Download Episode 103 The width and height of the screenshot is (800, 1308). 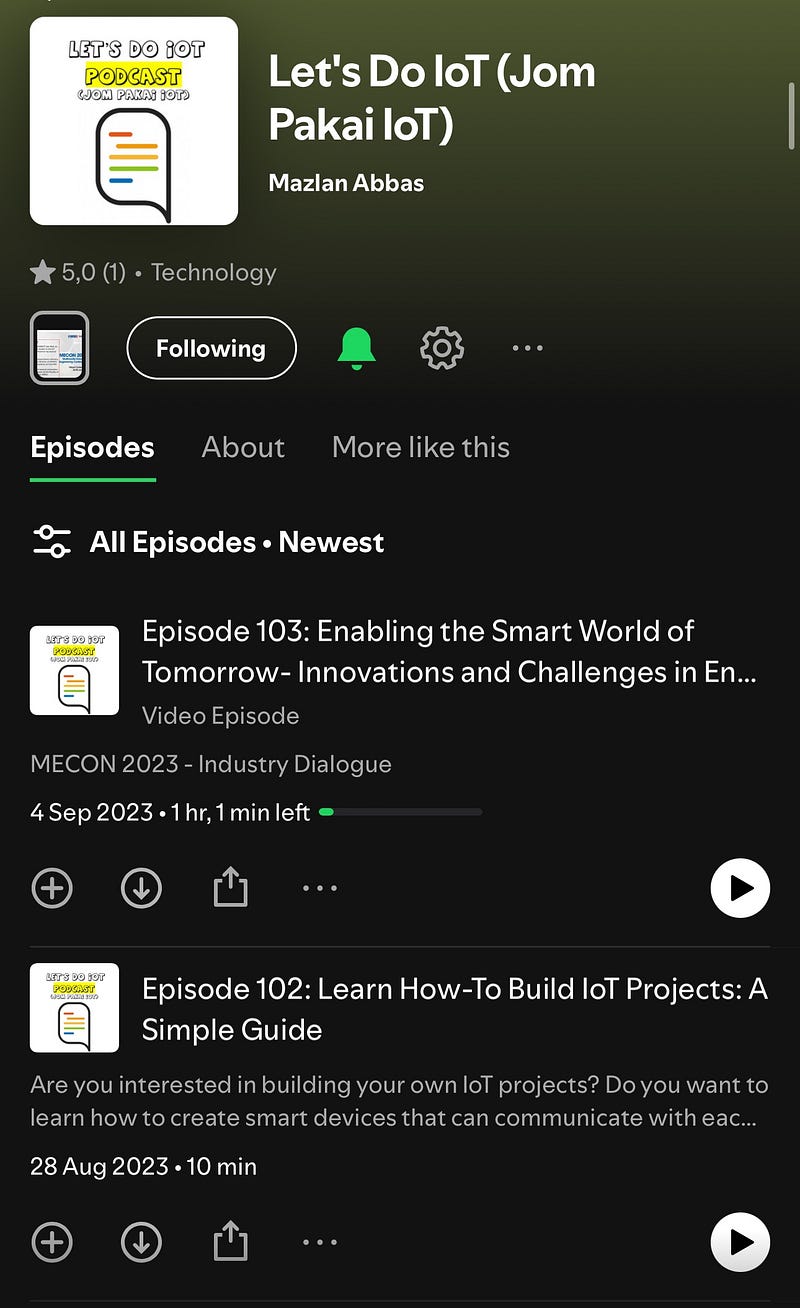click(141, 888)
